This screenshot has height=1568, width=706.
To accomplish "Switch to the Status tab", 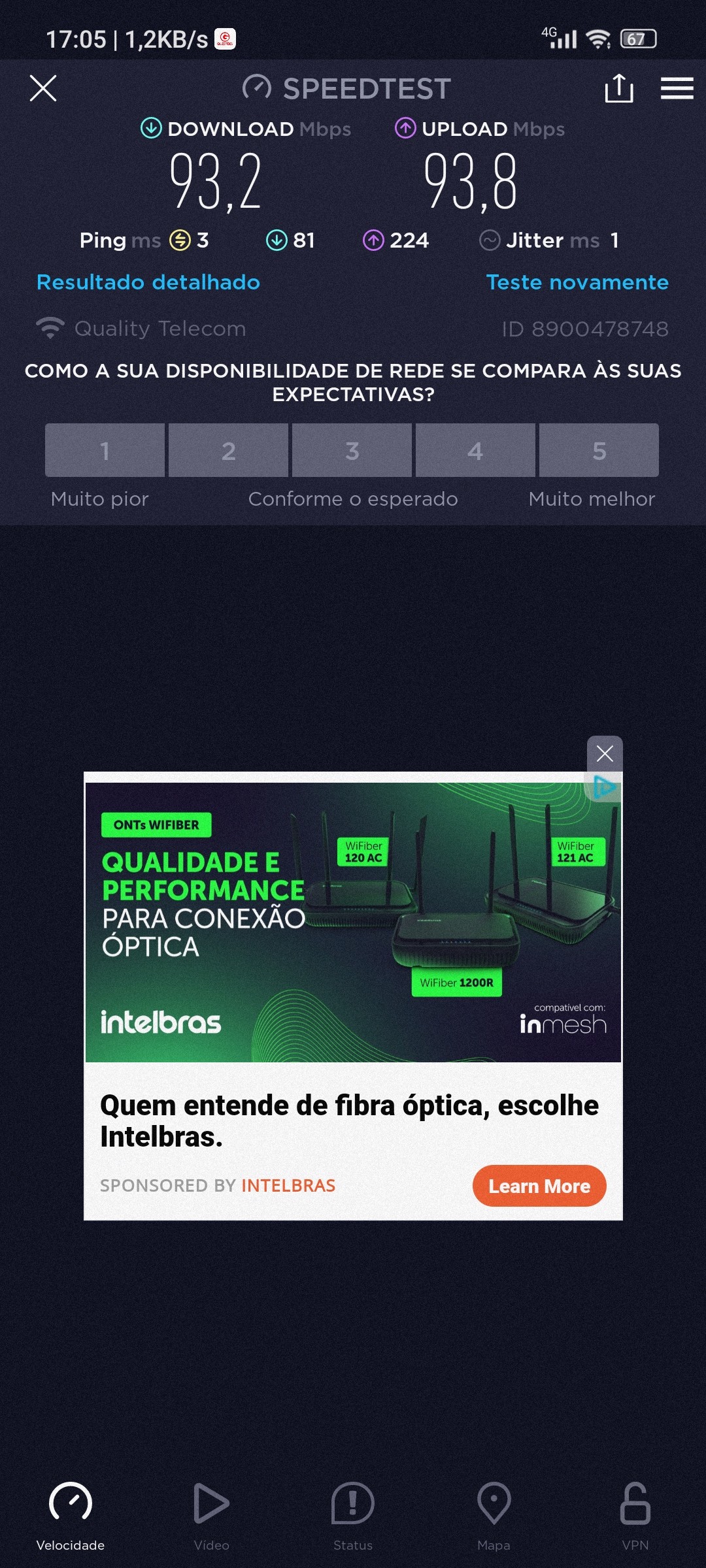I will pos(352,1514).
